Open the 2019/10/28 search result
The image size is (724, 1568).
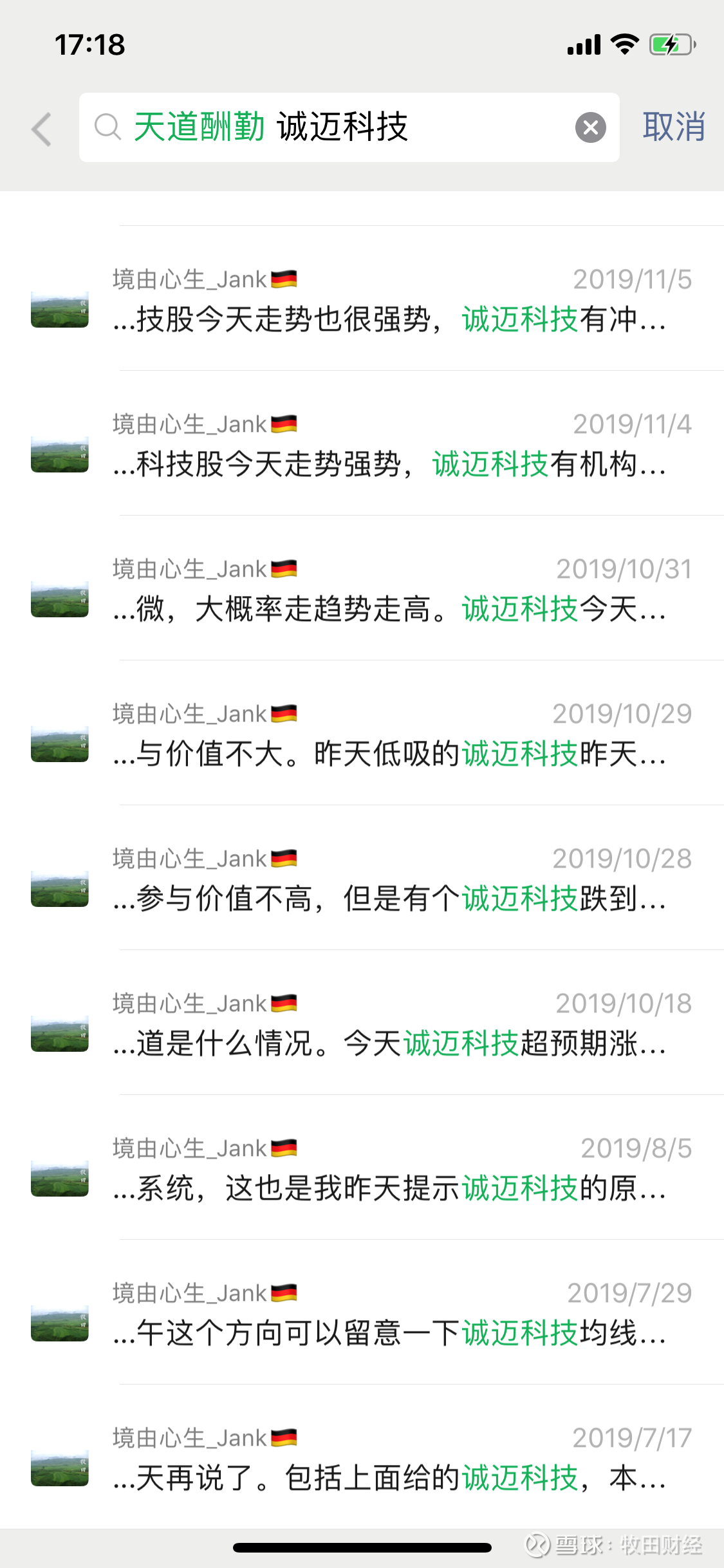pos(362,877)
